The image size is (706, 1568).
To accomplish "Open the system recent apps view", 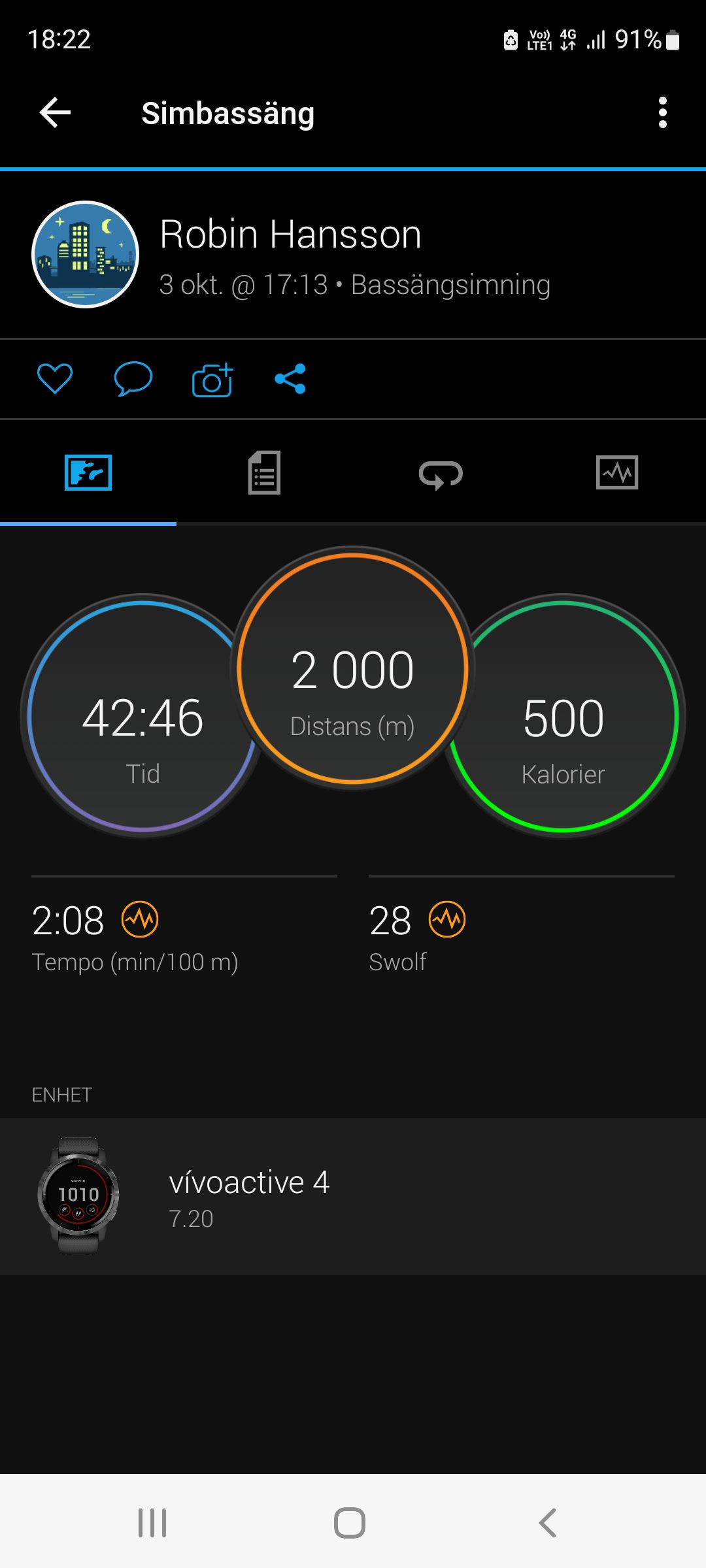I will click(x=152, y=1523).
